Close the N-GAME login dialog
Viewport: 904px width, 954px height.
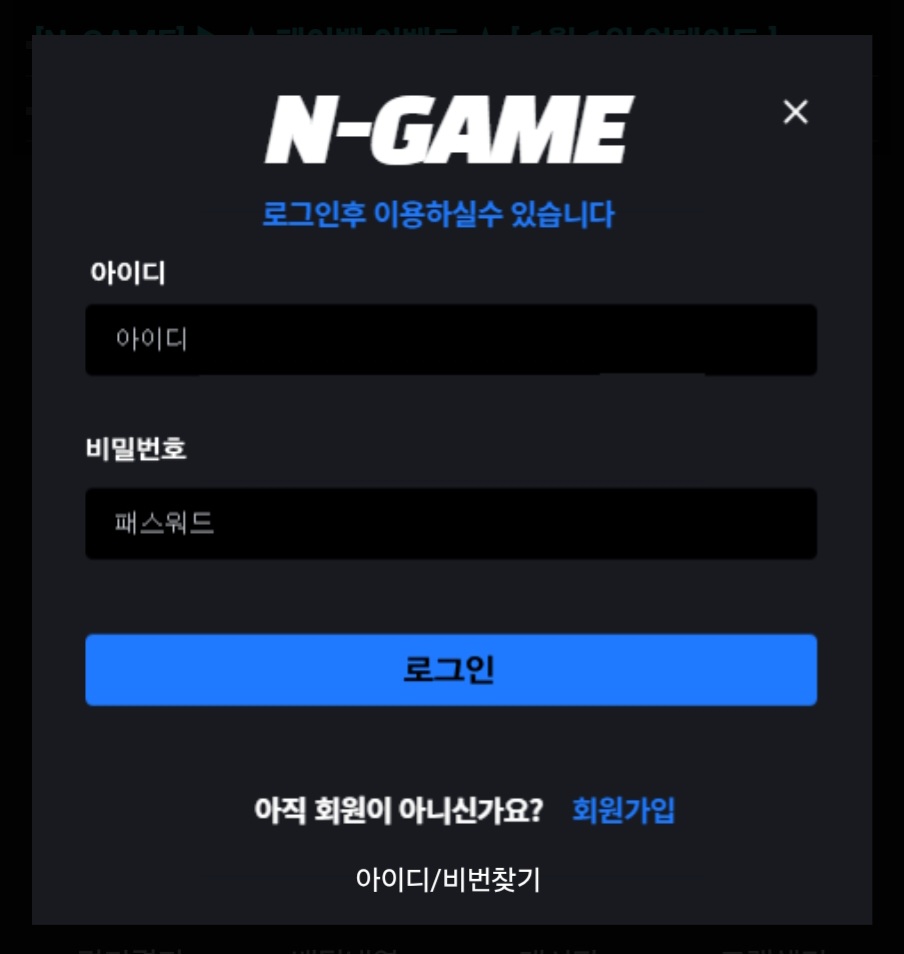click(795, 112)
